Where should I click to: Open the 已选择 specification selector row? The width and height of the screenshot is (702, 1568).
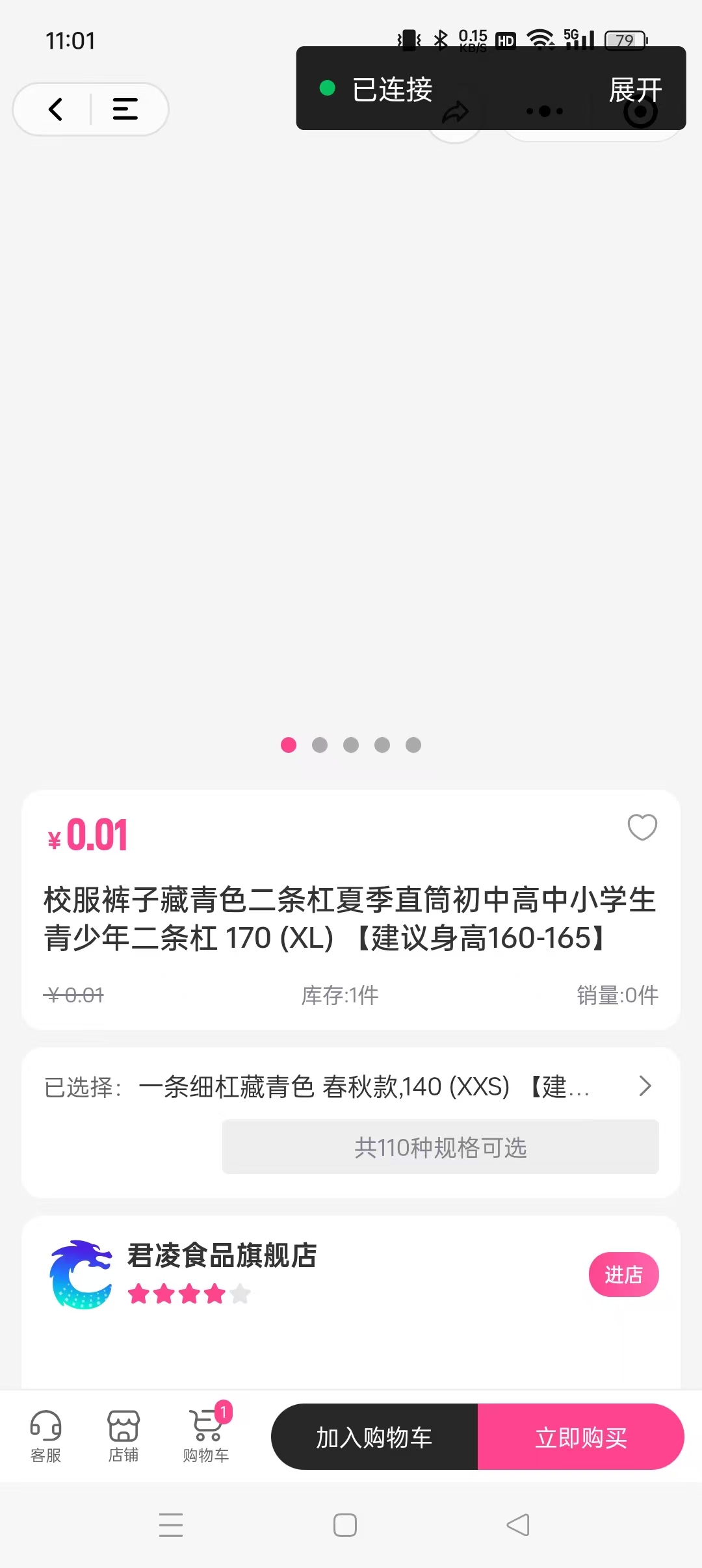[351, 1086]
